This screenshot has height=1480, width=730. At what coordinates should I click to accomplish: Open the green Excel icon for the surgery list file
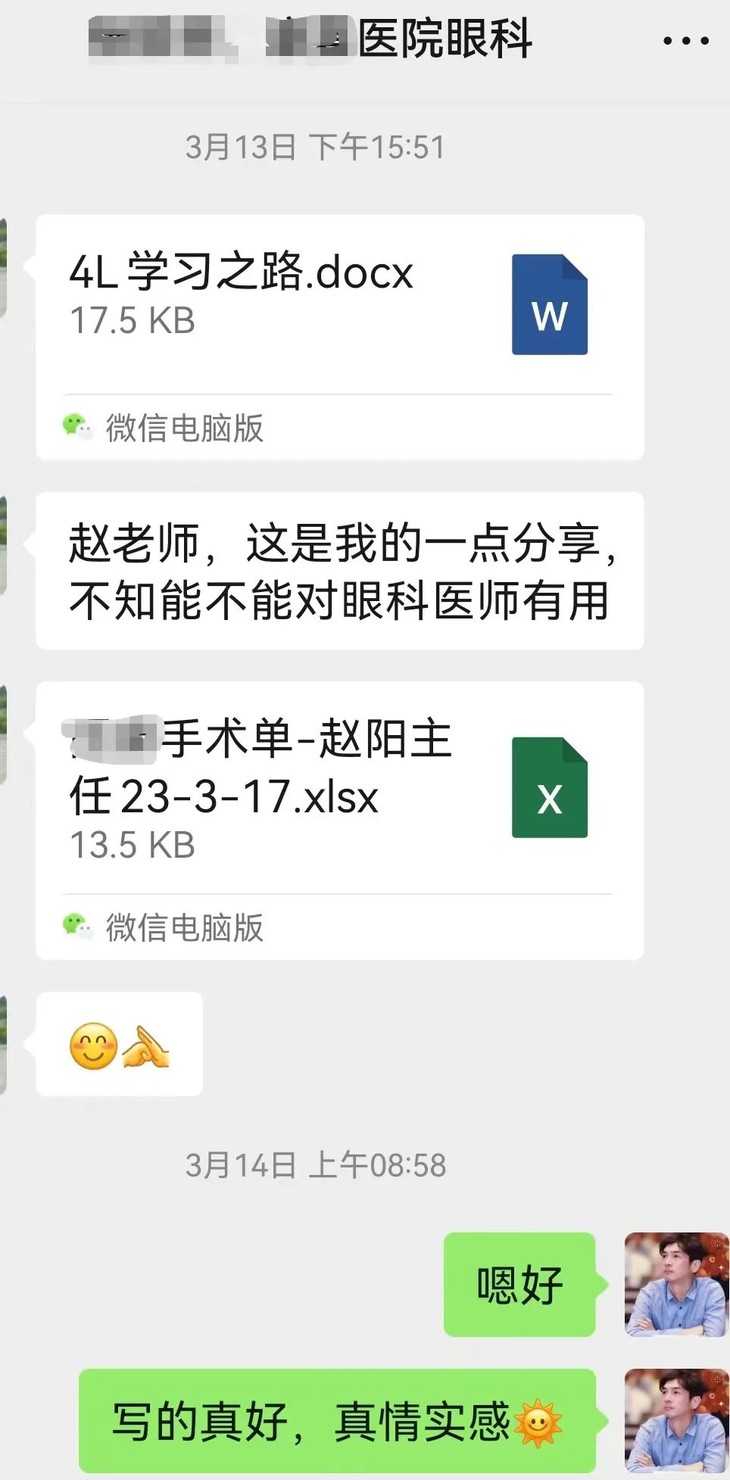[x=548, y=785]
